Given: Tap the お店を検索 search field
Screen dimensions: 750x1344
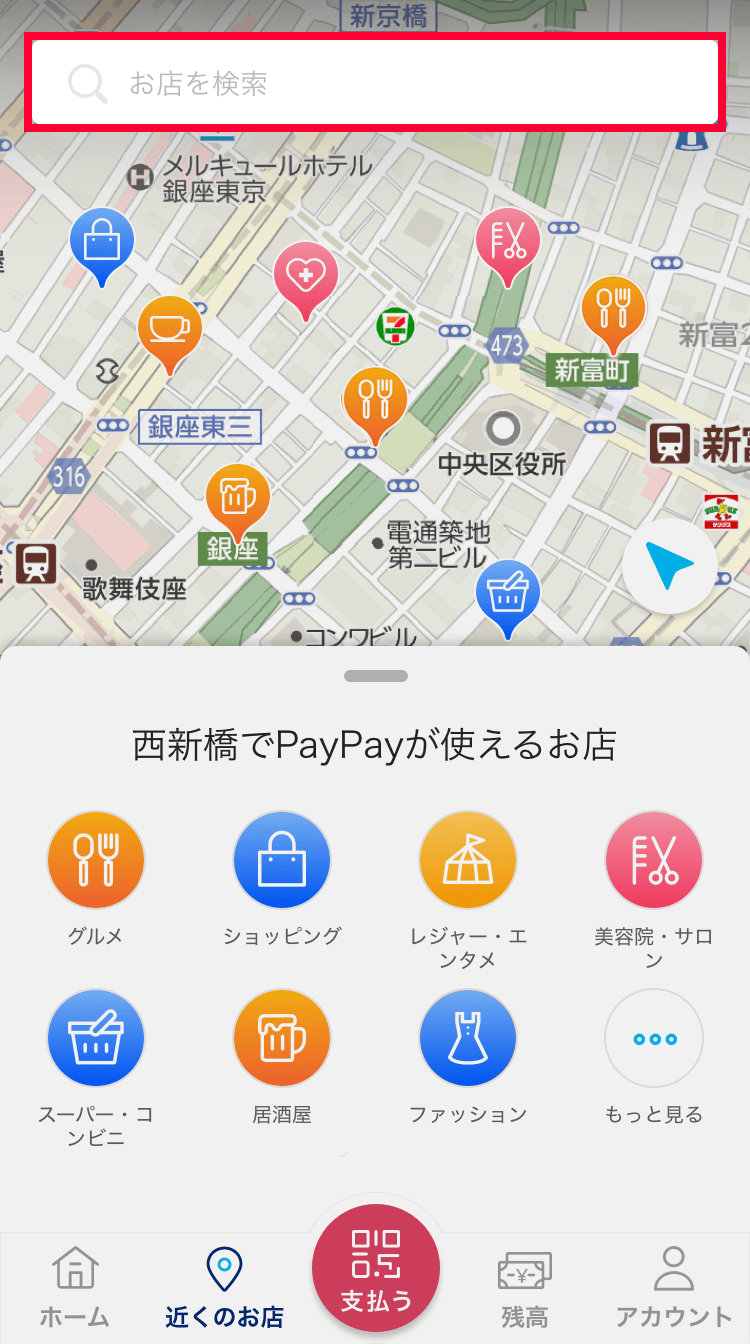Looking at the screenshot, I should click(375, 83).
